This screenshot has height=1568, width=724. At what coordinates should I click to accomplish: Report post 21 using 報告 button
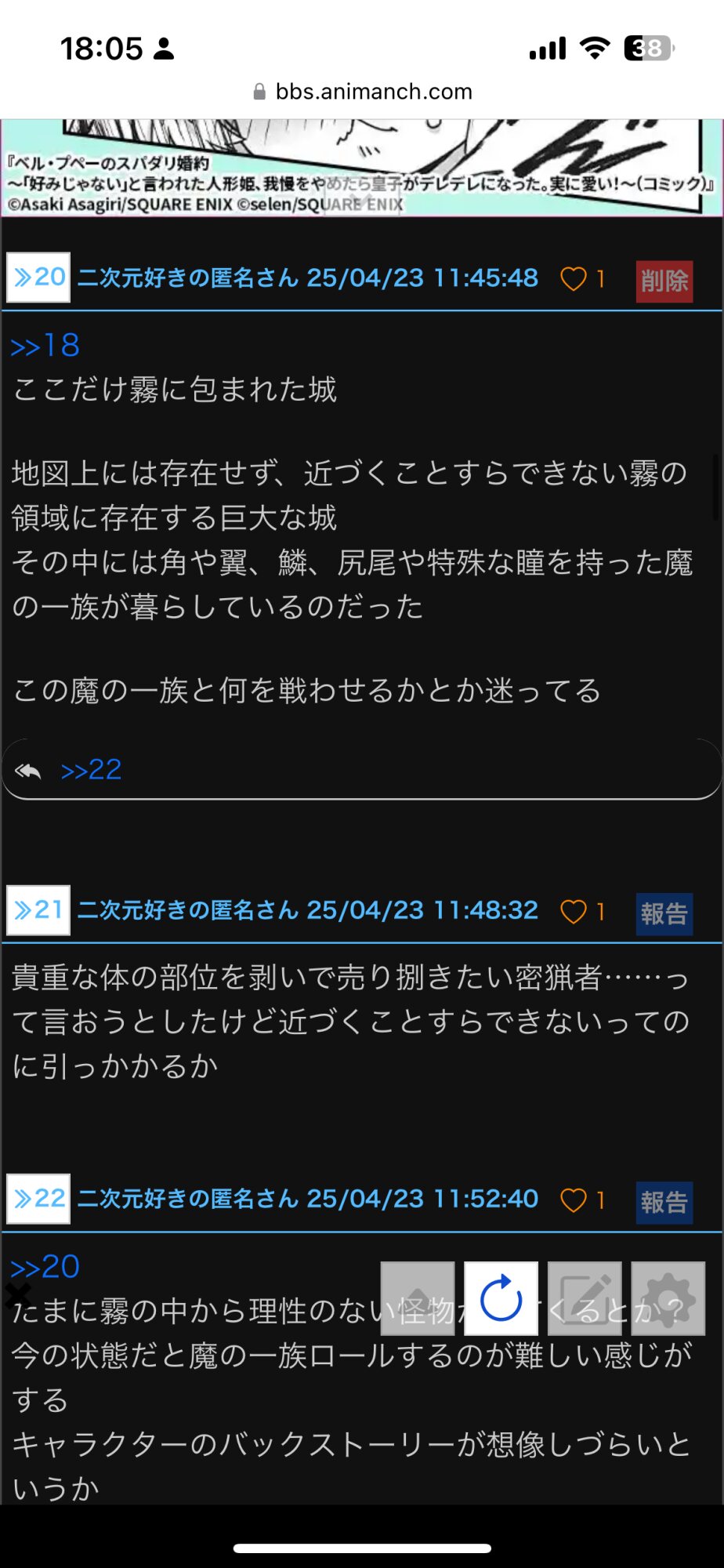[x=664, y=914]
